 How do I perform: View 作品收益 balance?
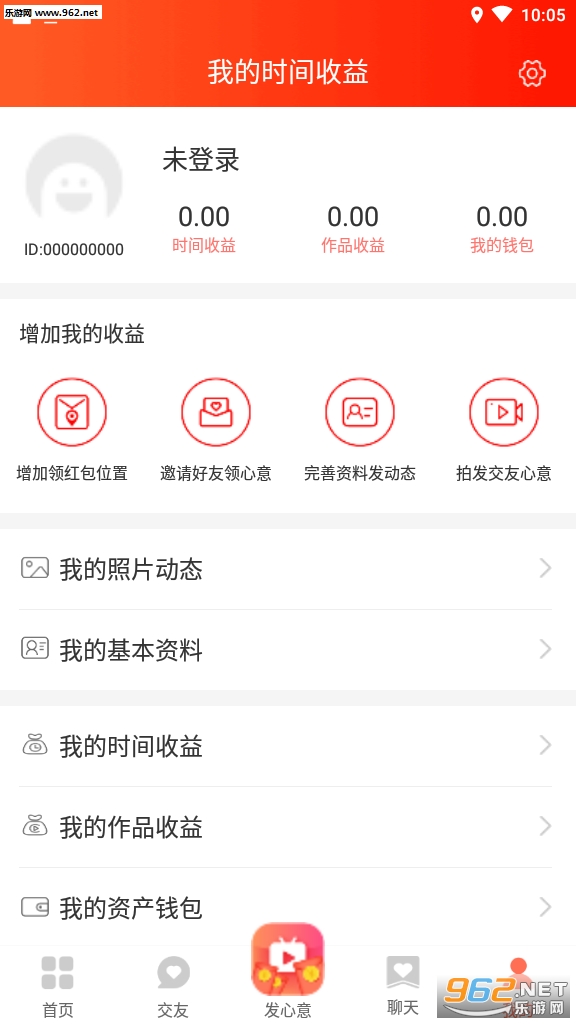click(x=353, y=229)
